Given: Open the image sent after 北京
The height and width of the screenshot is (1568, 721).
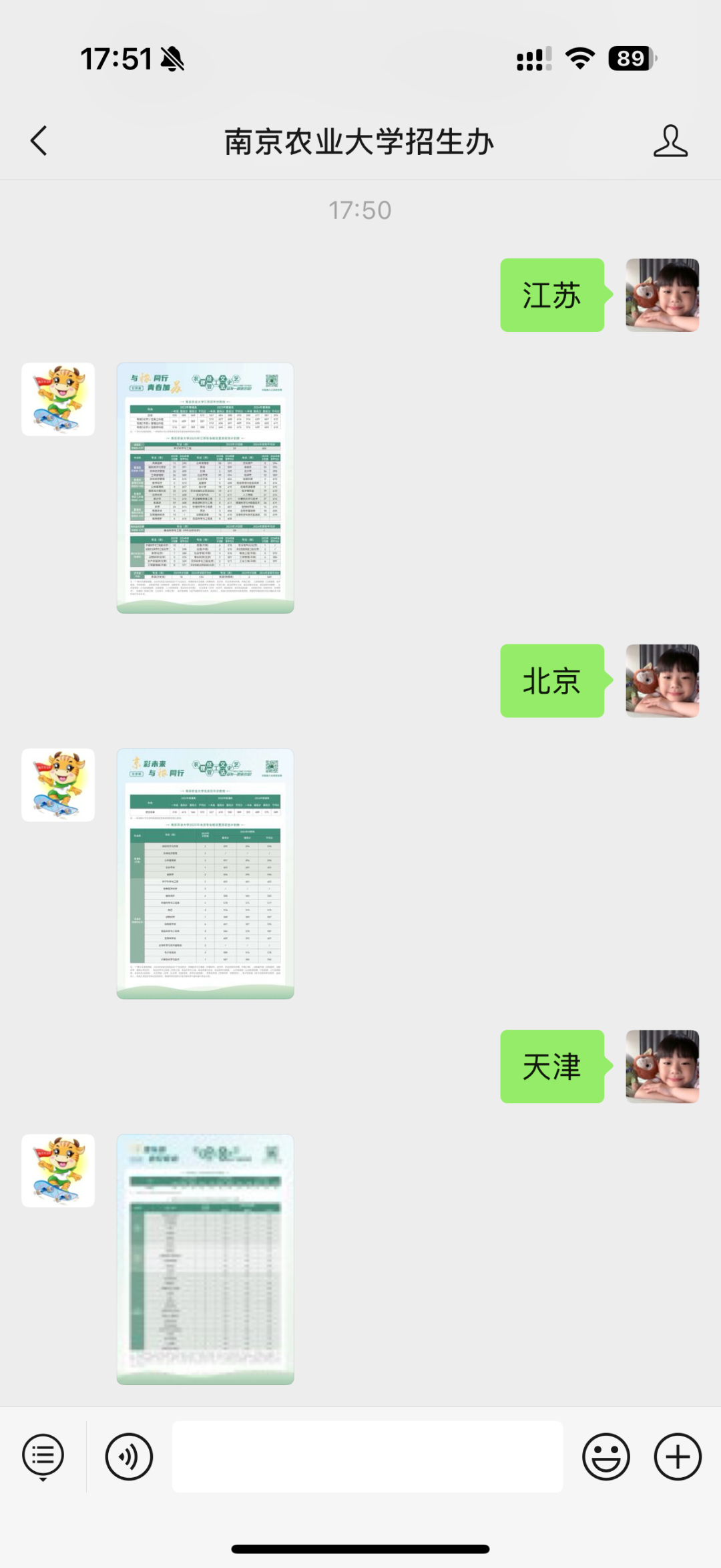Looking at the screenshot, I should (205, 873).
